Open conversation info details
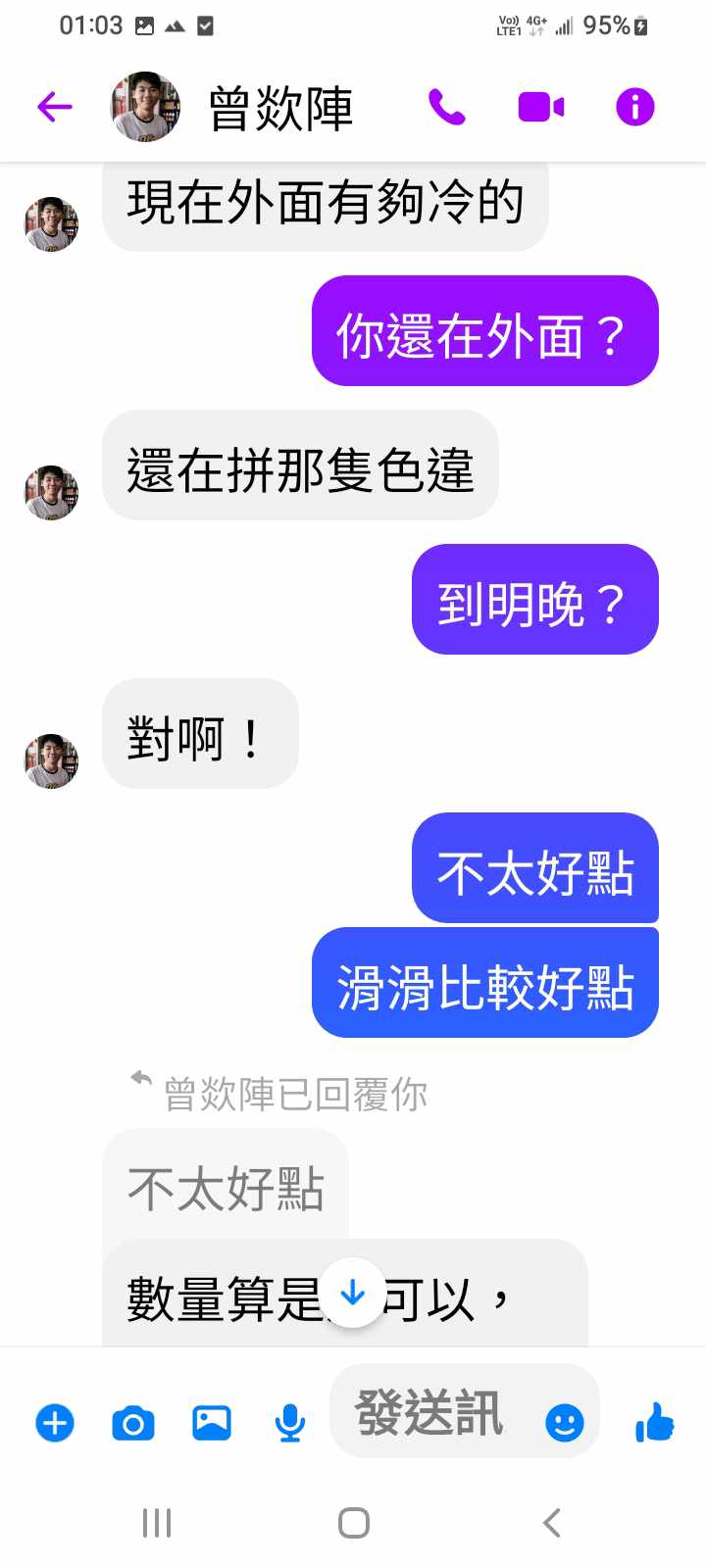The image size is (706, 1568). (634, 107)
